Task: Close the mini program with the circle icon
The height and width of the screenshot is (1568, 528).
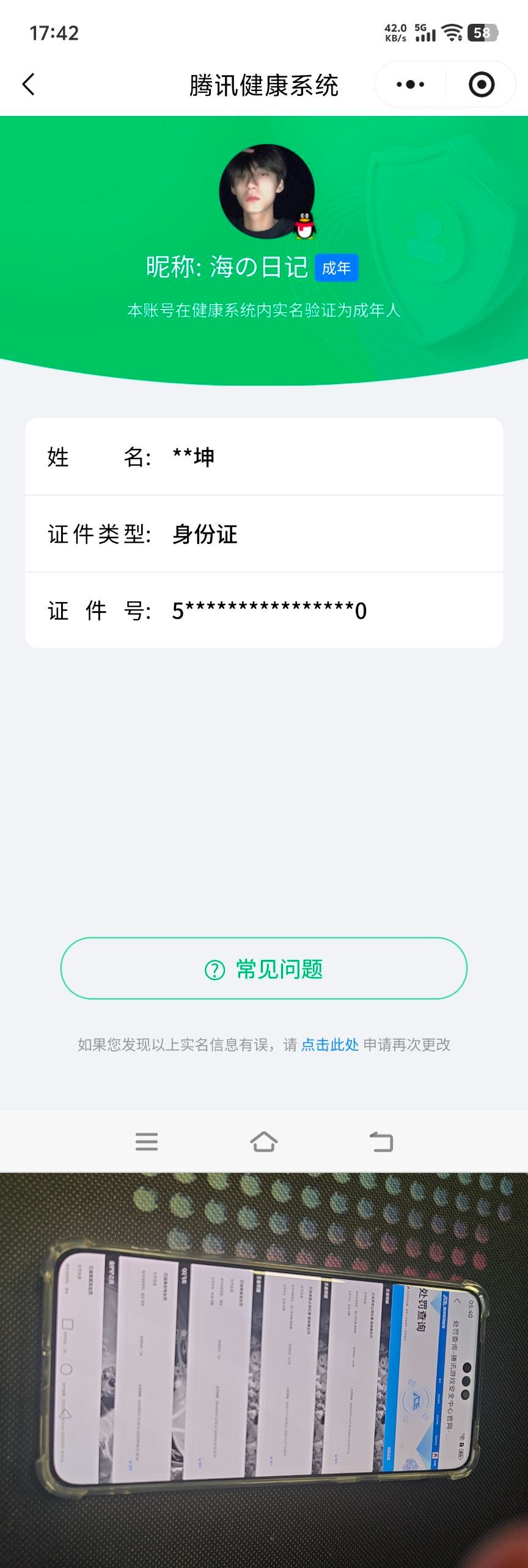Action: pos(481,84)
